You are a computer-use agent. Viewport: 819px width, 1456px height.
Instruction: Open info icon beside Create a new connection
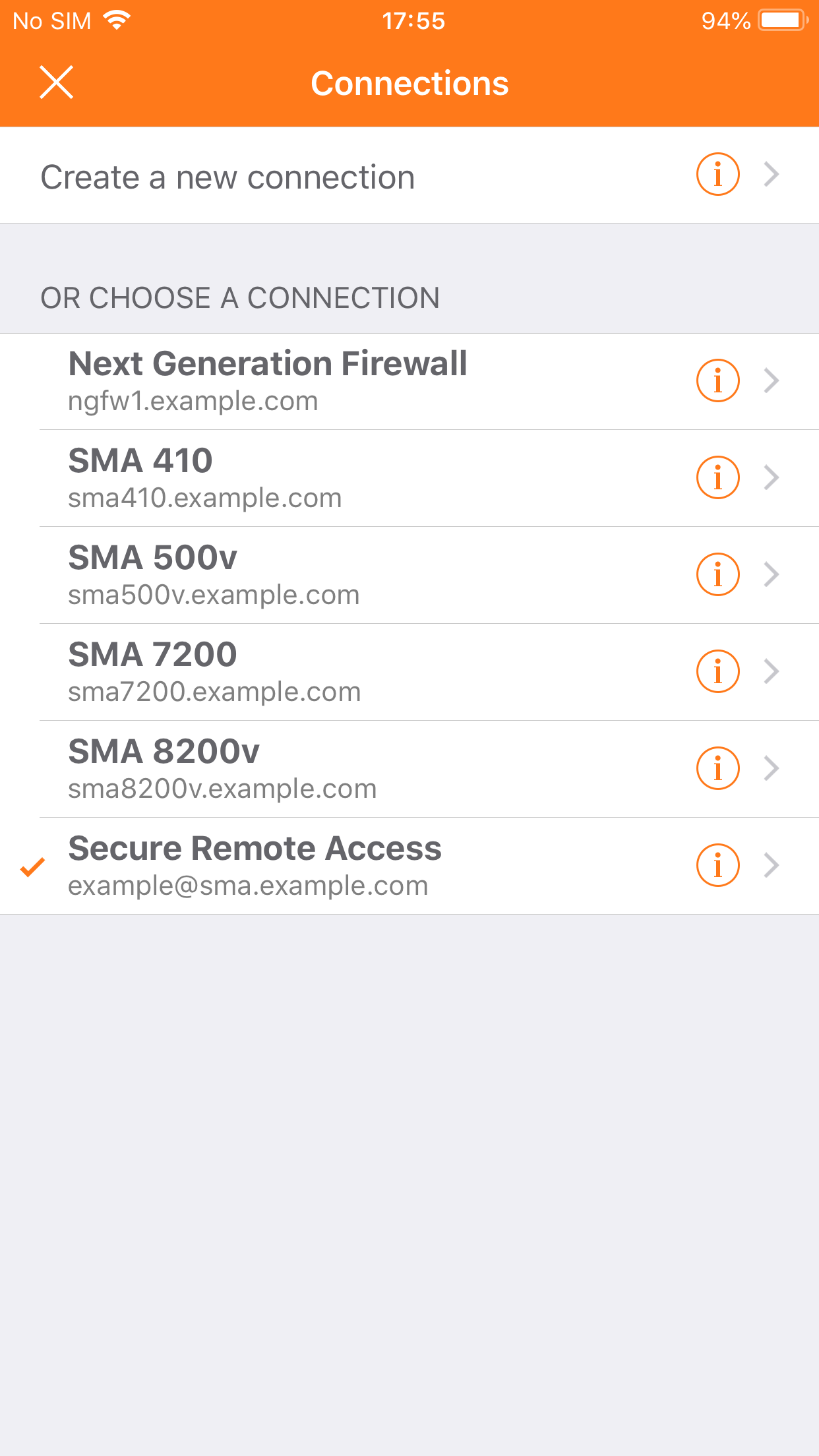(x=717, y=174)
